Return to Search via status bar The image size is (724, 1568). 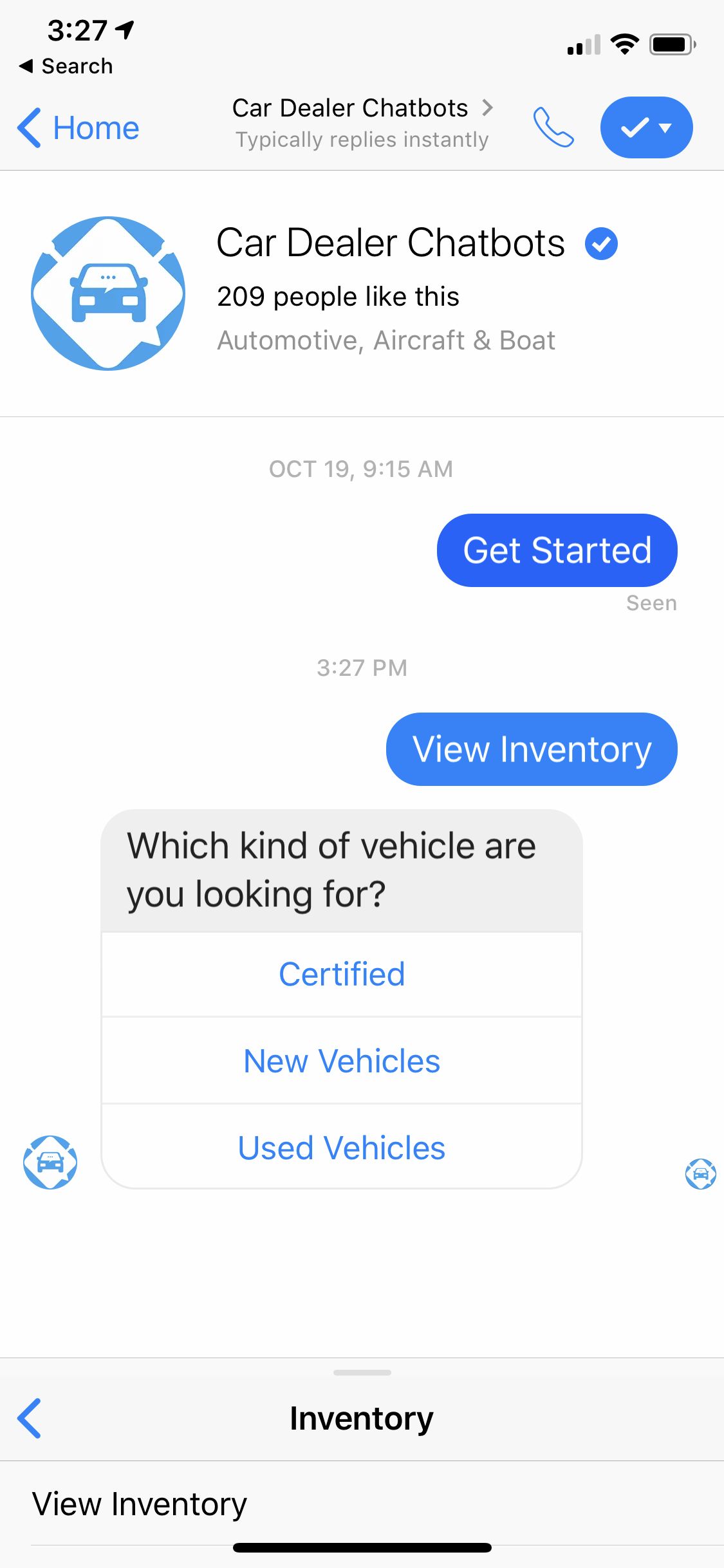click(x=67, y=66)
